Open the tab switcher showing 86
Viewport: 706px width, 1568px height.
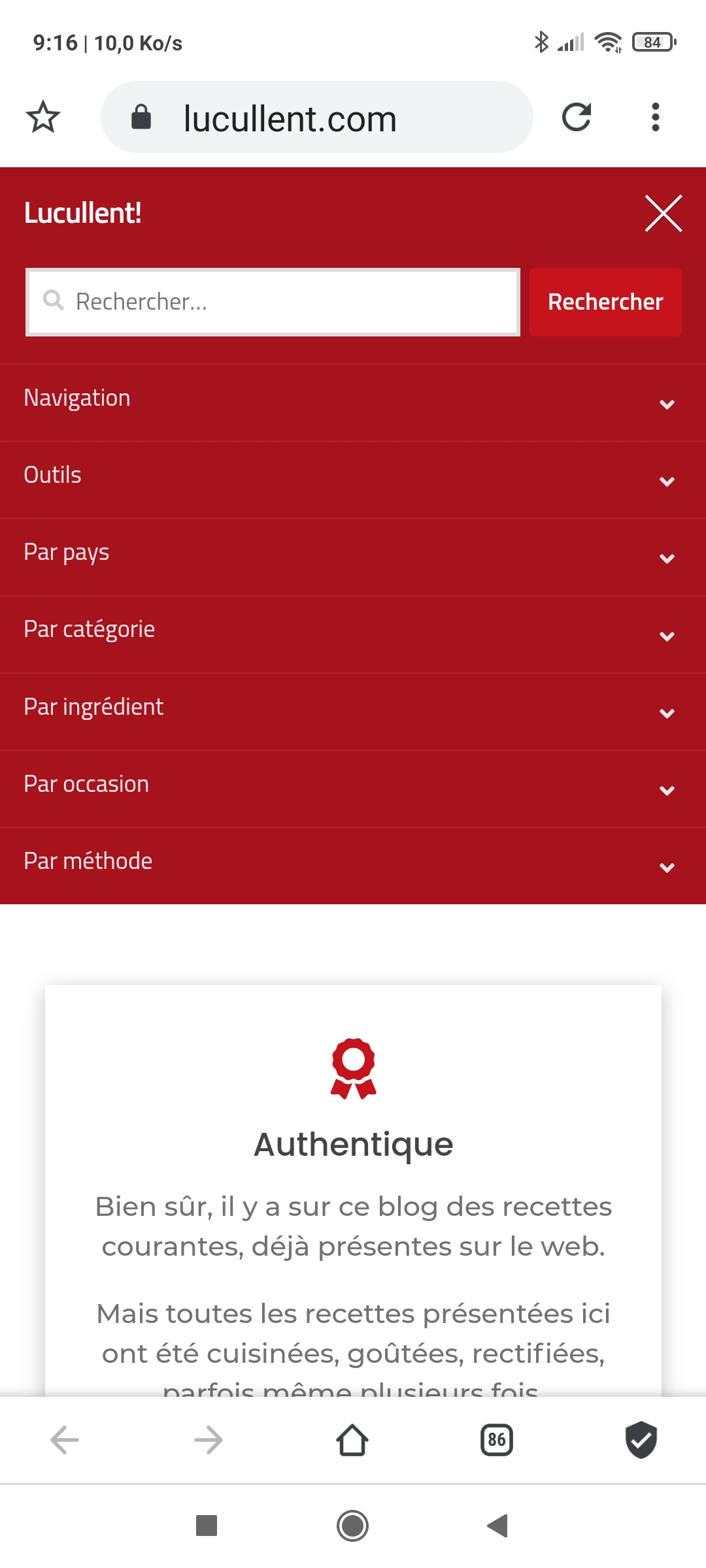click(x=497, y=1440)
